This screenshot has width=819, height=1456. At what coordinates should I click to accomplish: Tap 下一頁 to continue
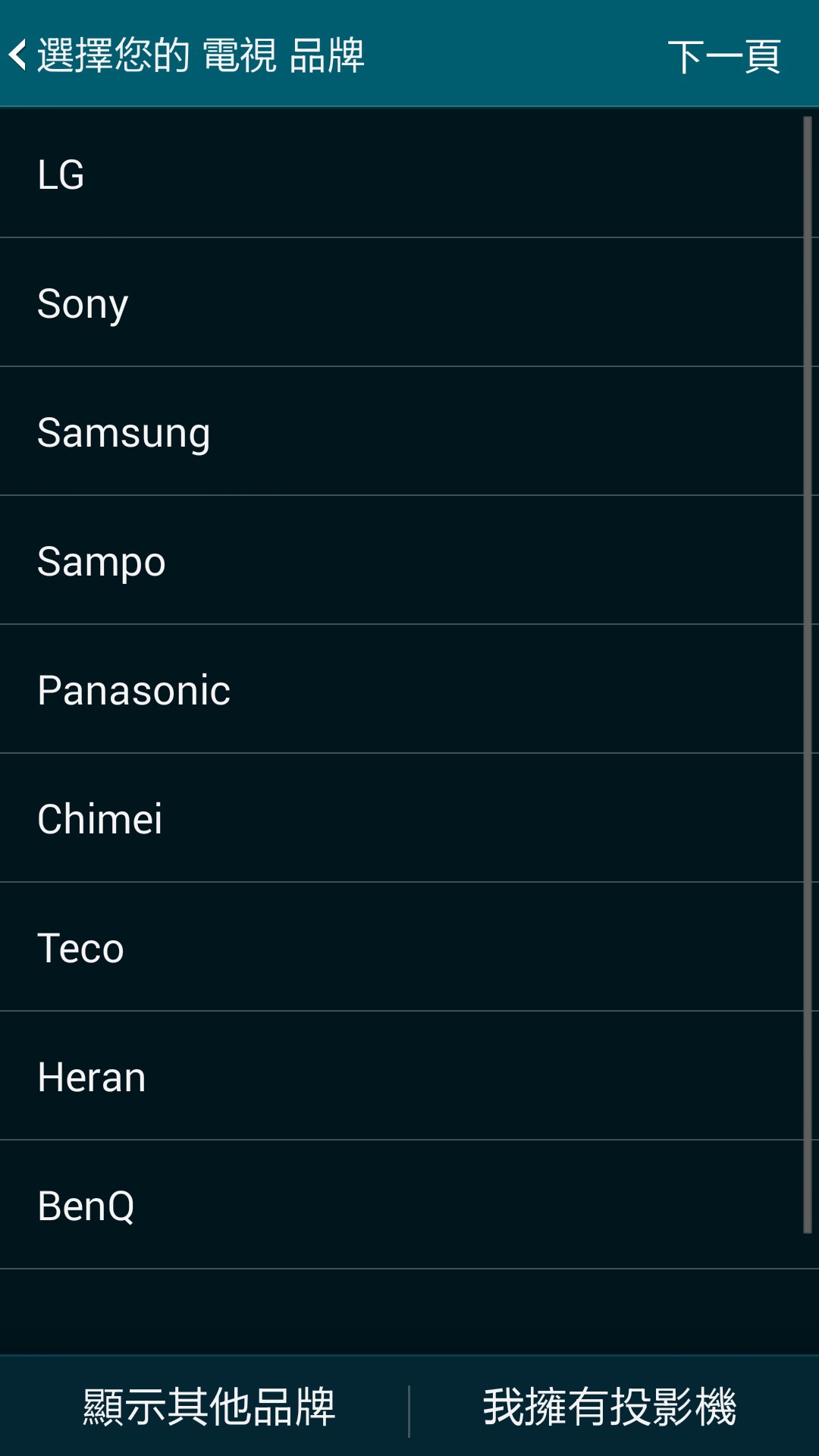[x=724, y=56]
